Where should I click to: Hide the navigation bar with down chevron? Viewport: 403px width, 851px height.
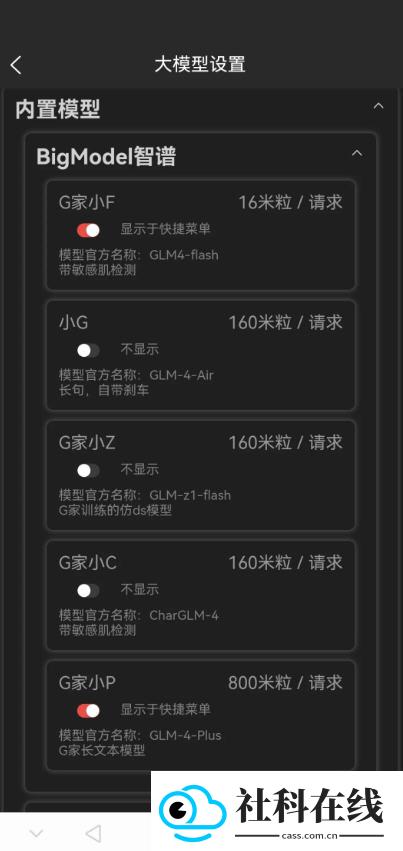coord(36,833)
